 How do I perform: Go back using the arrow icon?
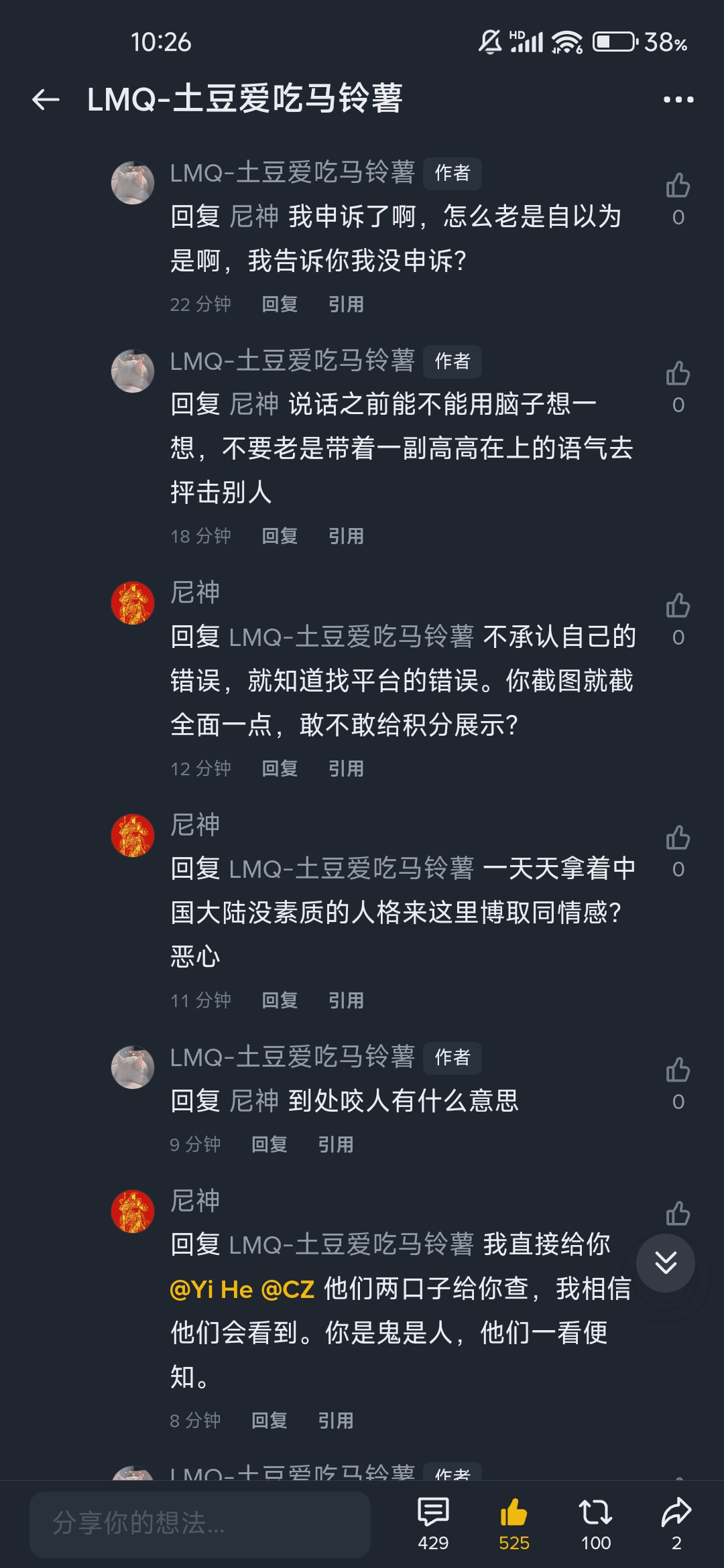(x=46, y=100)
